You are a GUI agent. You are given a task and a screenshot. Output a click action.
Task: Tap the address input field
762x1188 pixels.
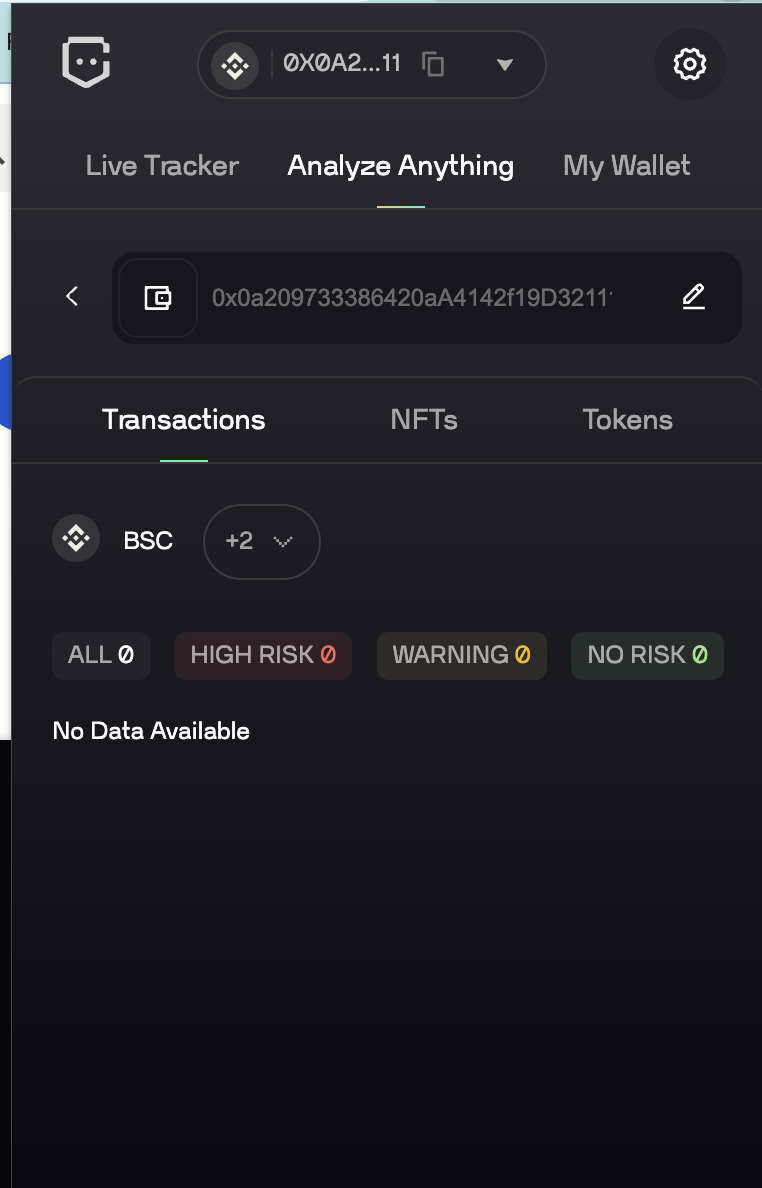coord(412,297)
